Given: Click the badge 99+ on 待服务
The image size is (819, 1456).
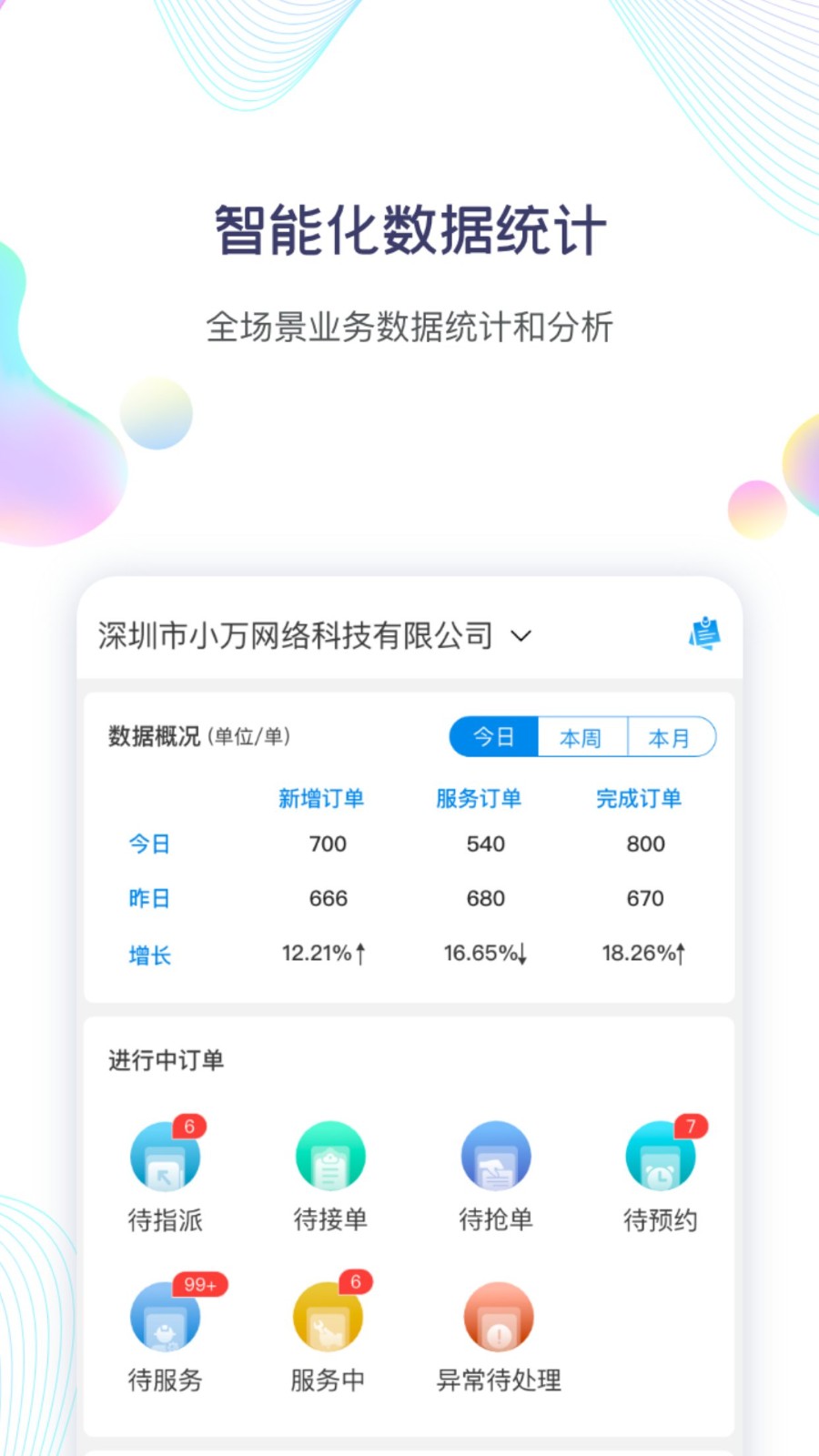Looking at the screenshot, I should point(201,1286).
